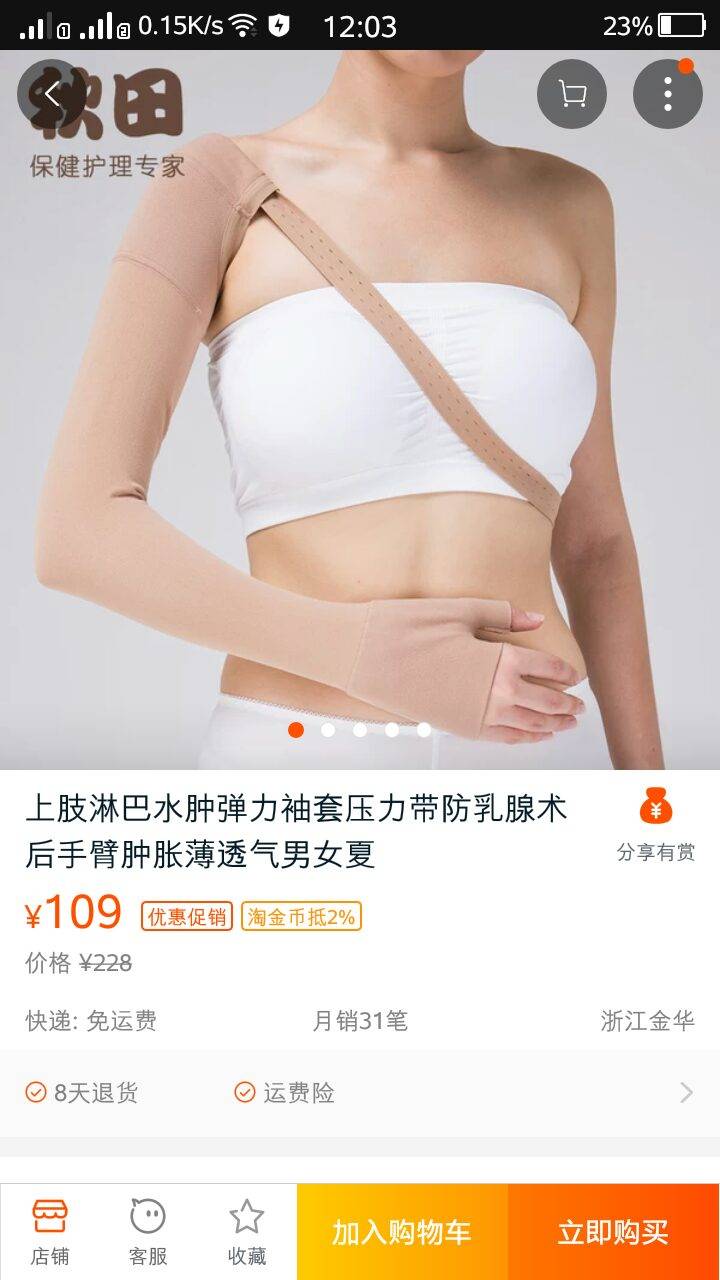Expand the 8天退货 service guarantees row

[x=360, y=1093]
